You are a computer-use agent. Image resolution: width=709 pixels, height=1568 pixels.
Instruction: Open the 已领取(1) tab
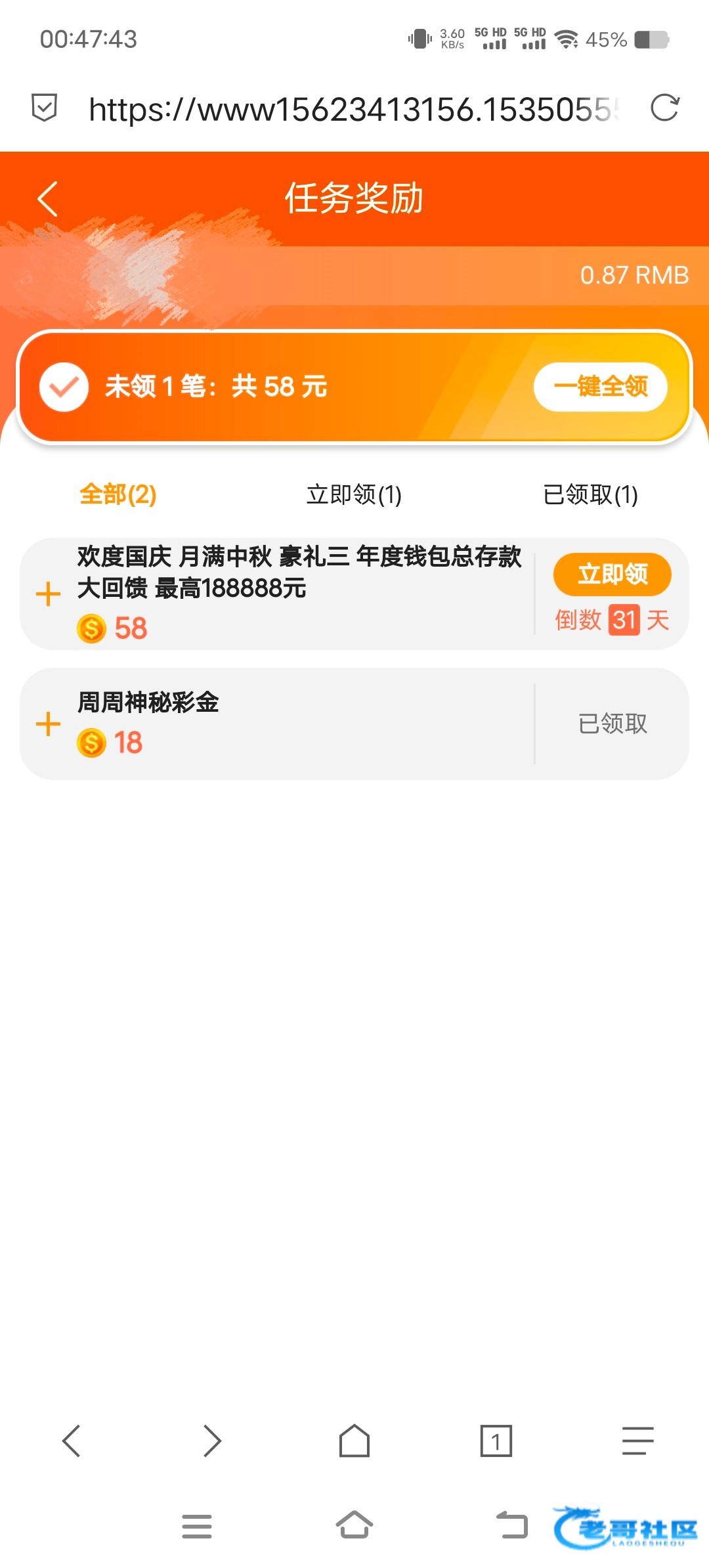(x=590, y=494)
